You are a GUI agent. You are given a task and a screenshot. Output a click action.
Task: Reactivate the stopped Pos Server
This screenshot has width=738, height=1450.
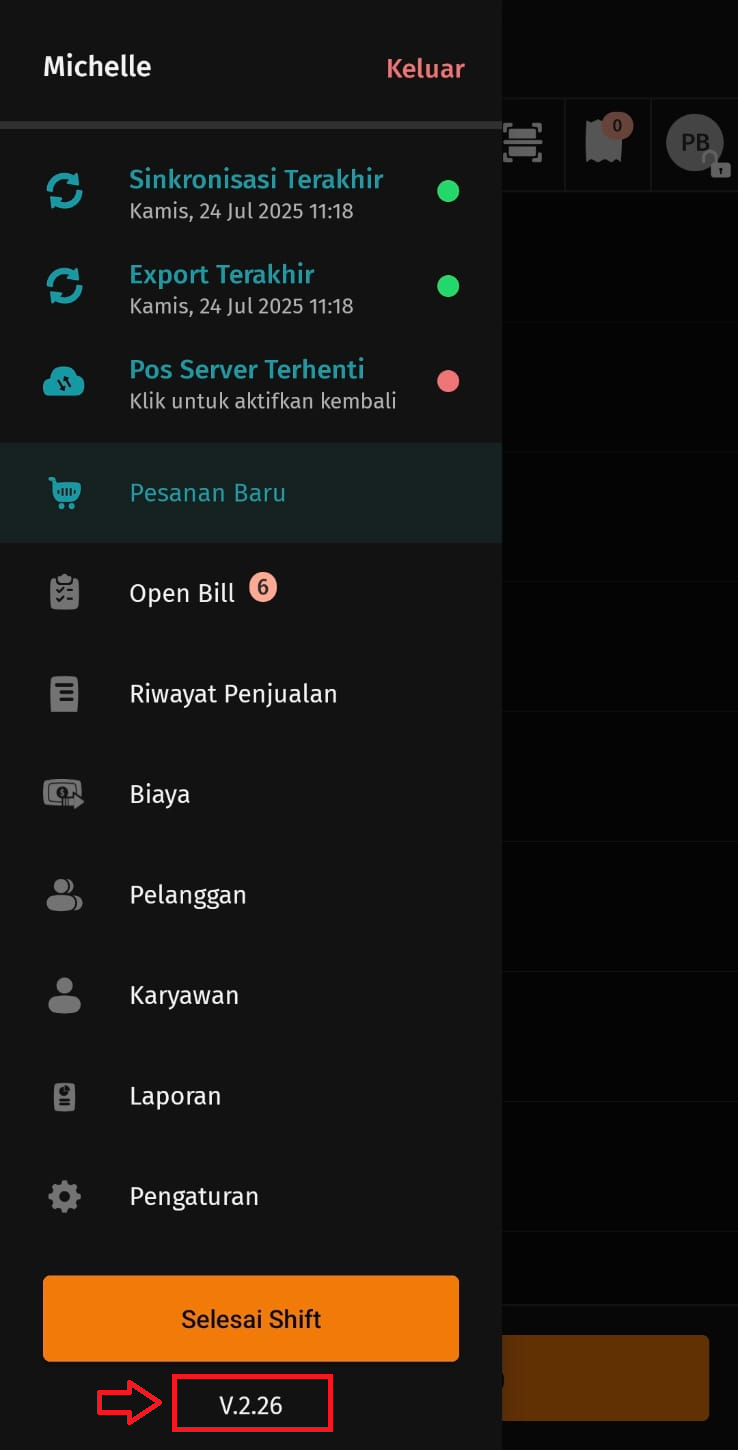point(251,382)
